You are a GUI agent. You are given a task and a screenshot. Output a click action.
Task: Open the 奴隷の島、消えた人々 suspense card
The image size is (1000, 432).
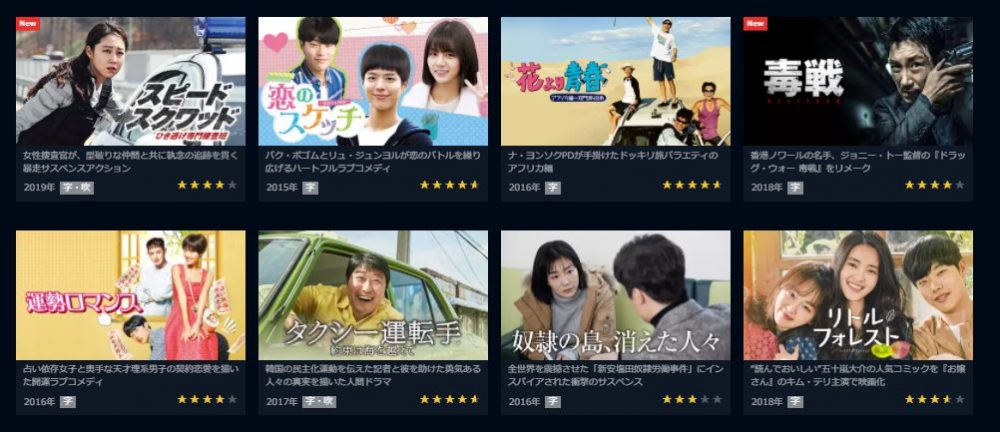(615, 296)
